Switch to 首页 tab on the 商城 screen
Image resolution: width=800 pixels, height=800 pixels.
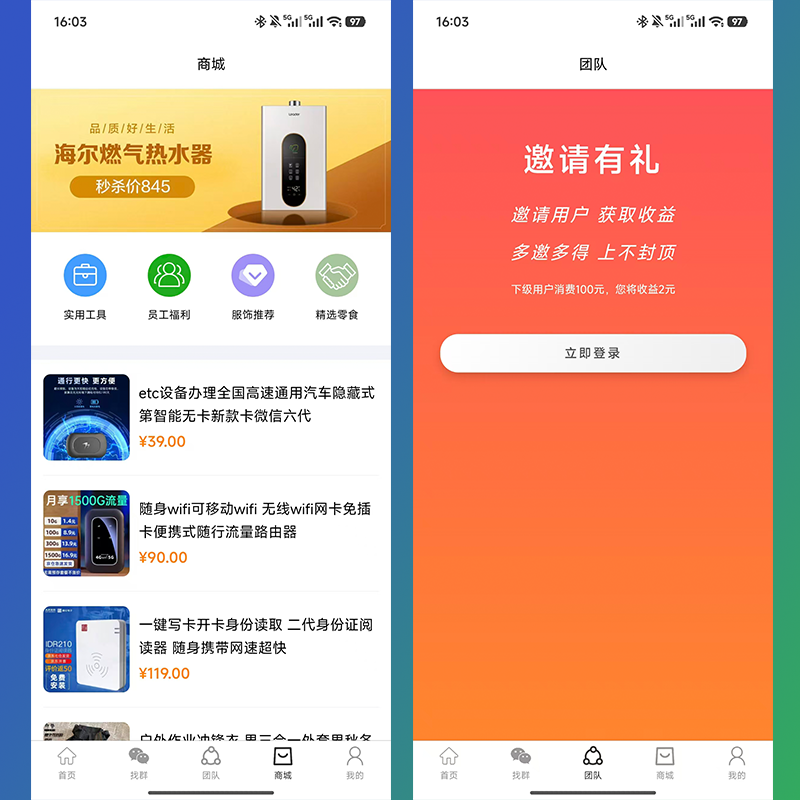(67, 763)
